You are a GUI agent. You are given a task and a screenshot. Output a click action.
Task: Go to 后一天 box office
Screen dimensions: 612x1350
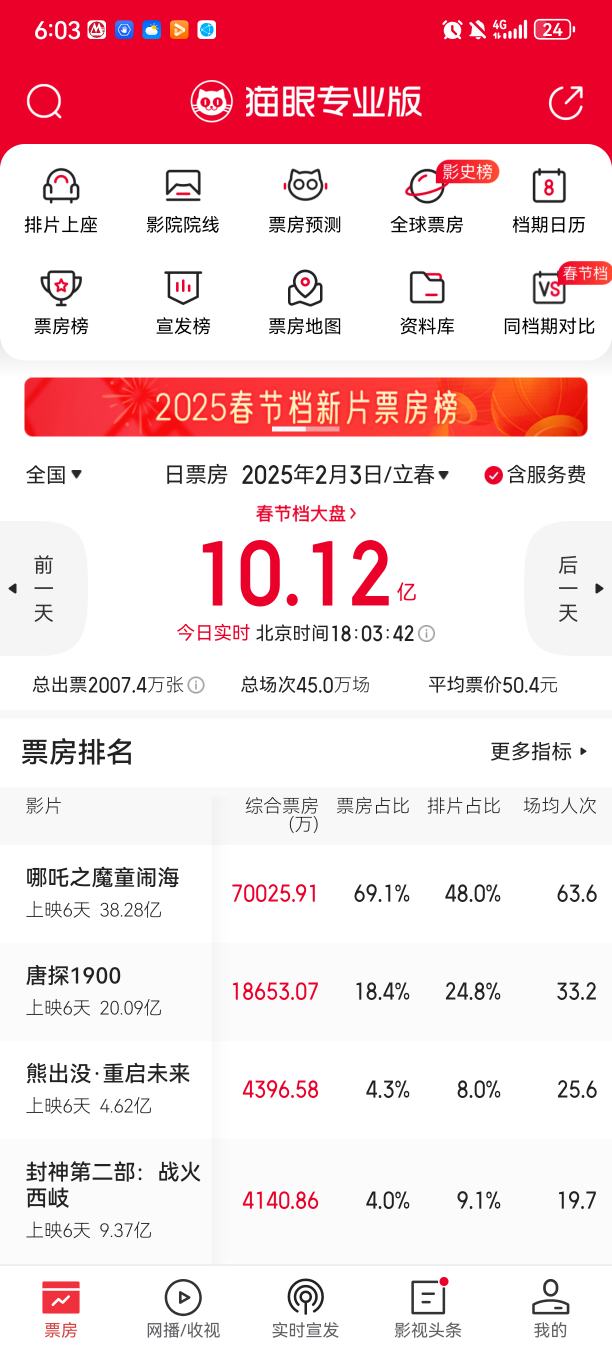click(x=568, y=588)
